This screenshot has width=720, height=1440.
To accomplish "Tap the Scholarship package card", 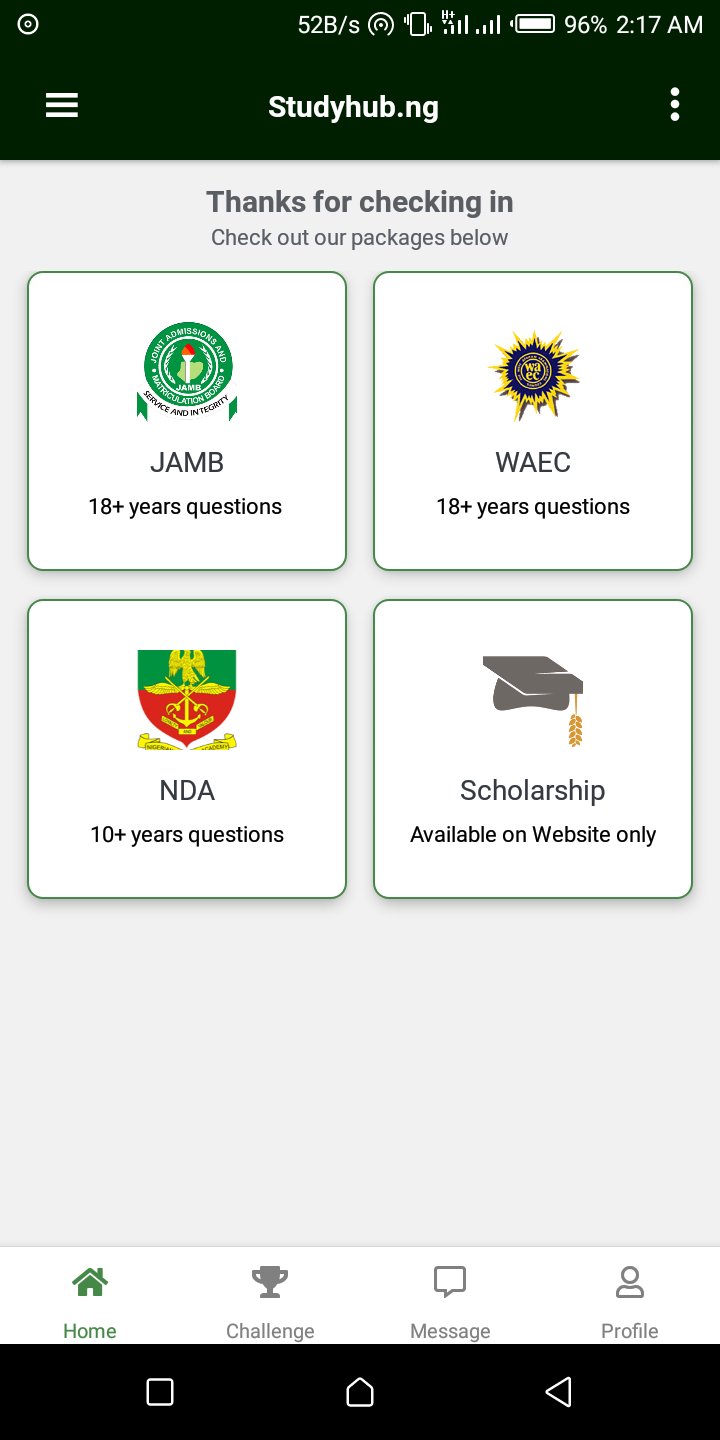I will coord(532,748).
